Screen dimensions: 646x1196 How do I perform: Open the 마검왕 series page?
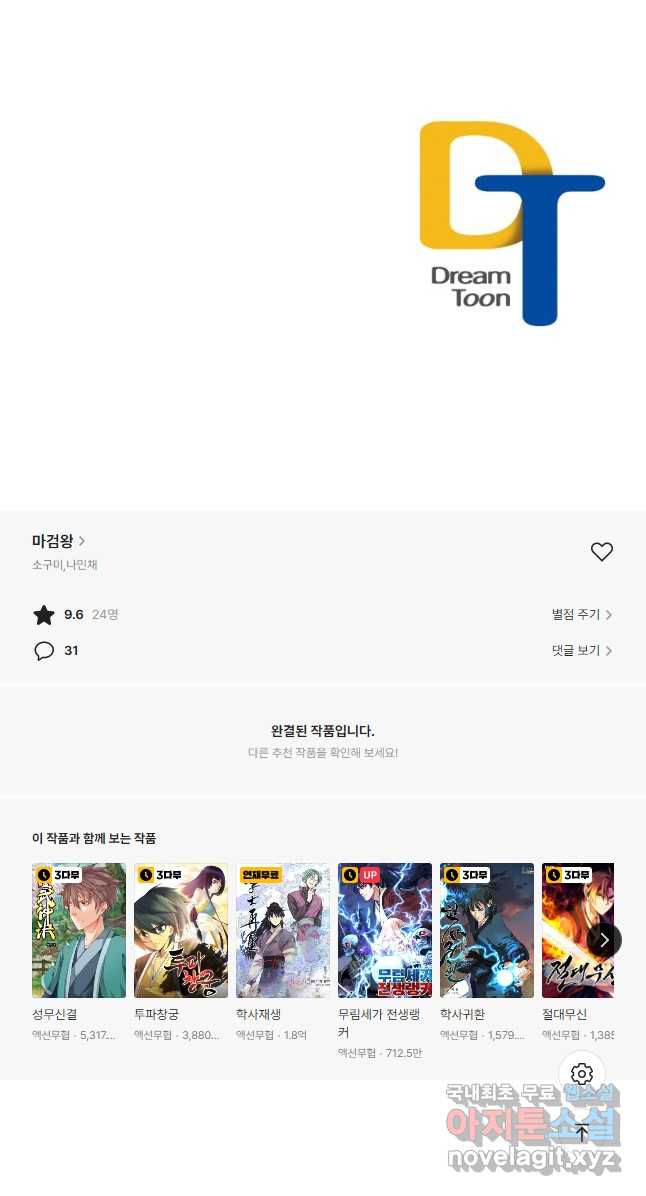coord(58,541)
